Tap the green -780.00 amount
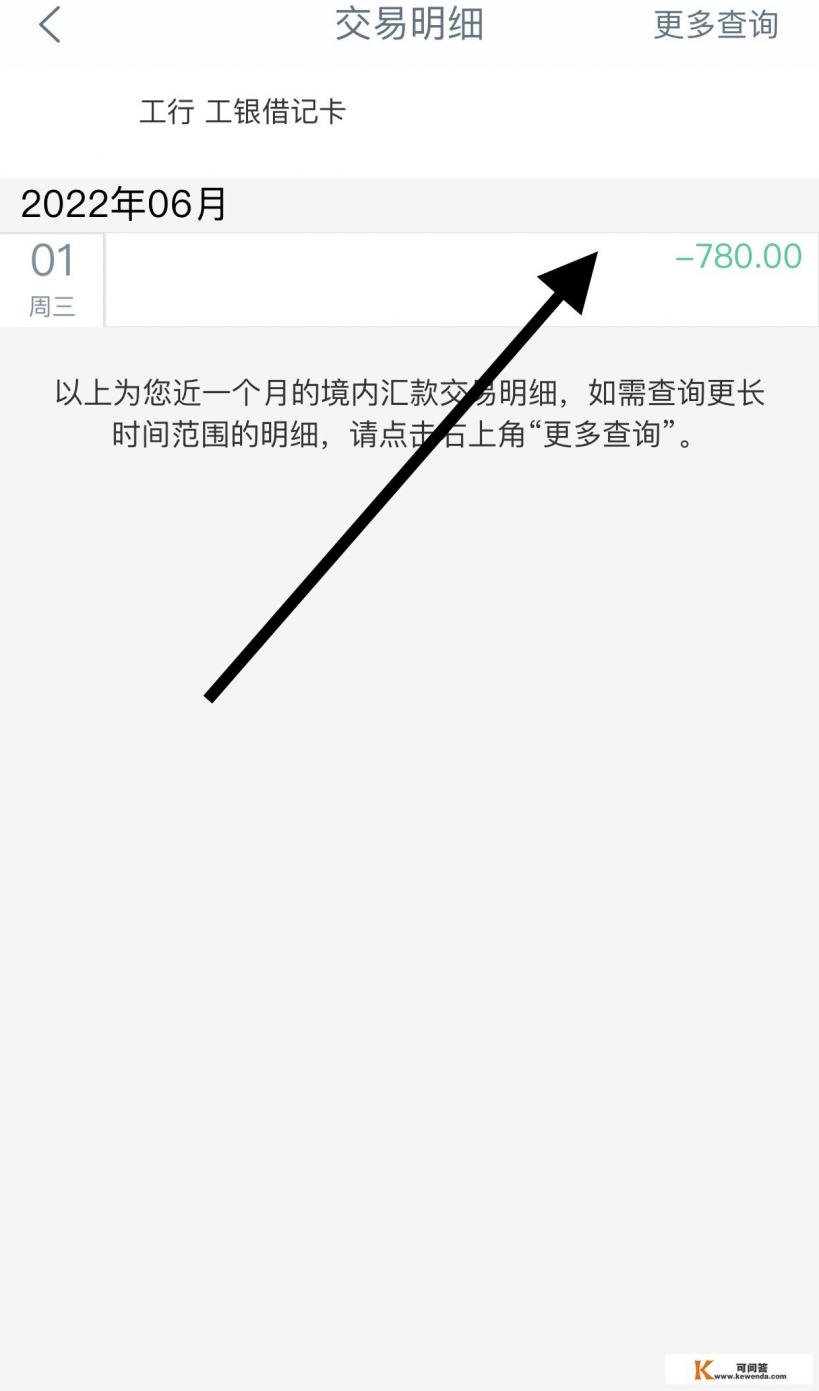Screen dimensions: 819x1391 tap(739, 257)
